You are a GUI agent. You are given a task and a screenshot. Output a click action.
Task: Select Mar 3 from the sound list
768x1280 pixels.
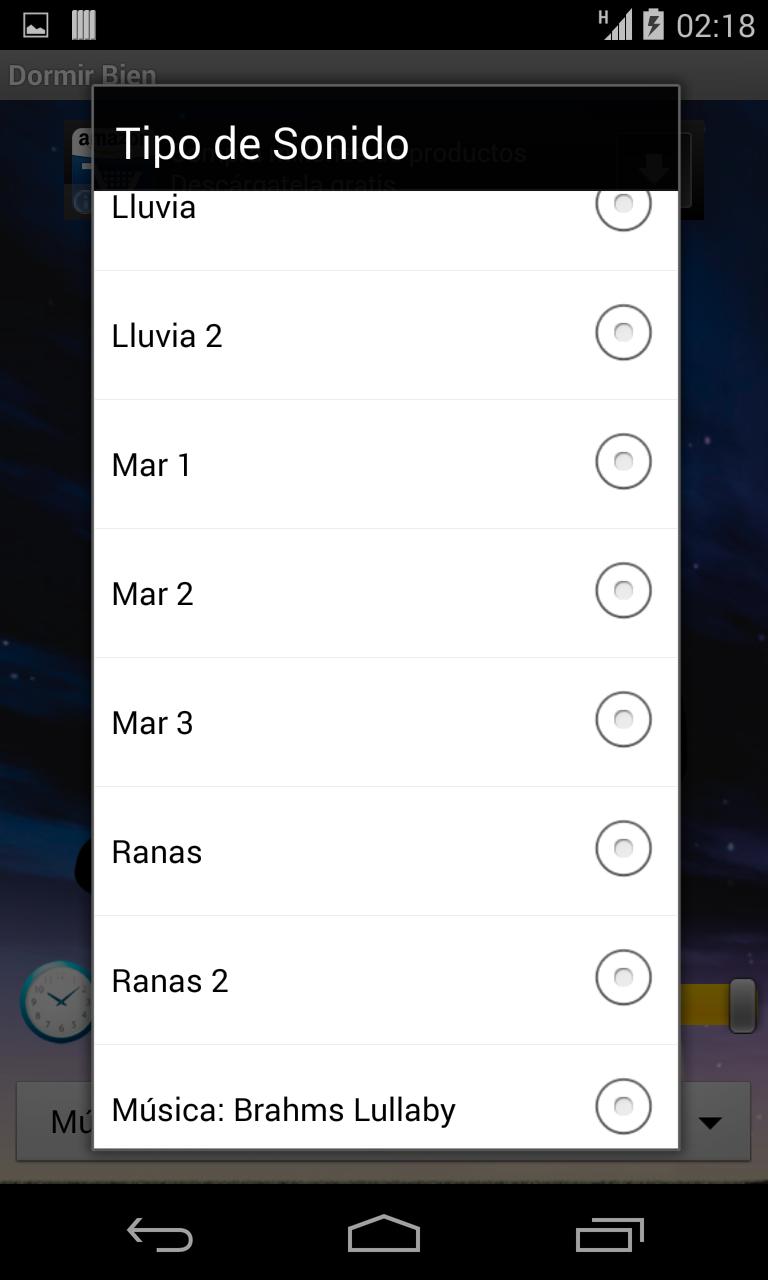385,722
